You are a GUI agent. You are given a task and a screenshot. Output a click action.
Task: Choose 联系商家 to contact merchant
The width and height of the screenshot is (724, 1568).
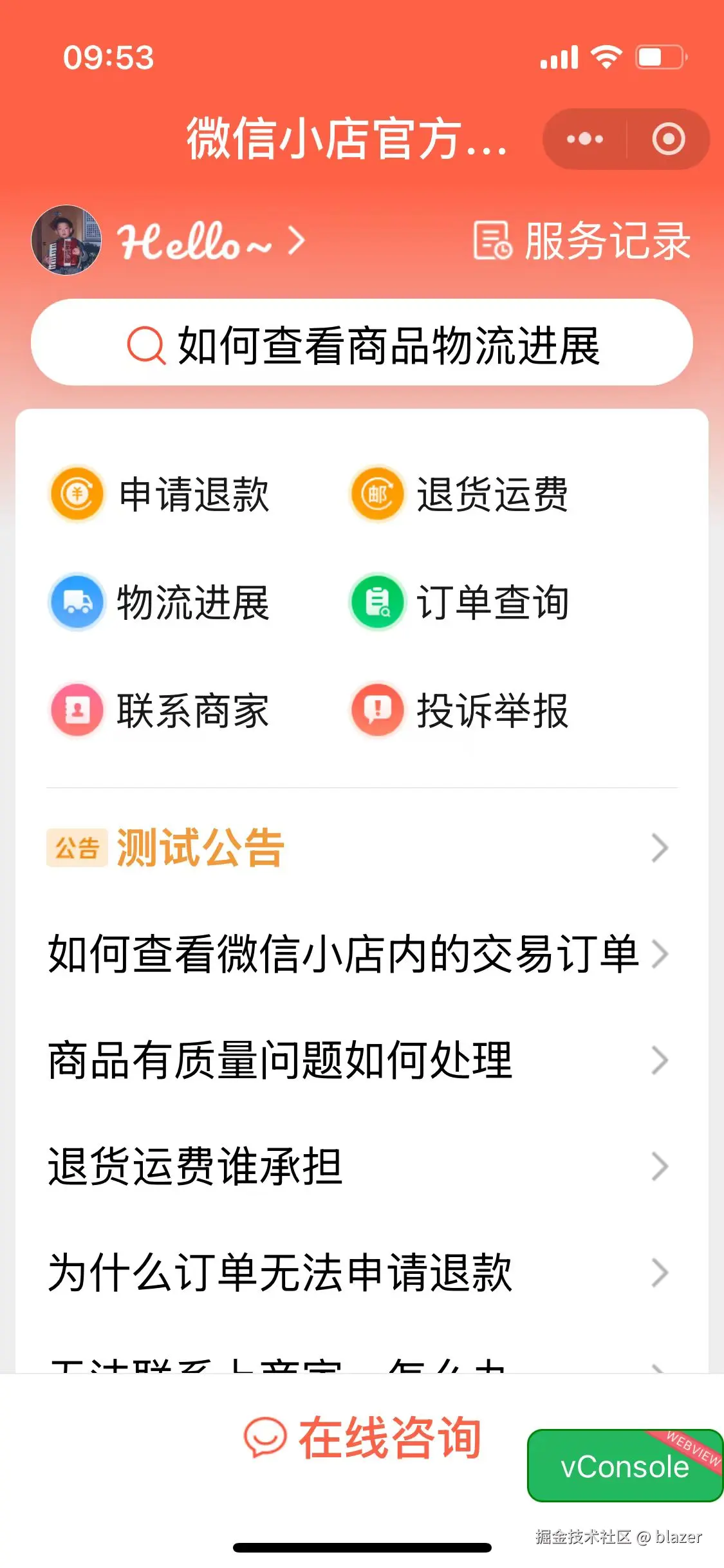[161, 711]
